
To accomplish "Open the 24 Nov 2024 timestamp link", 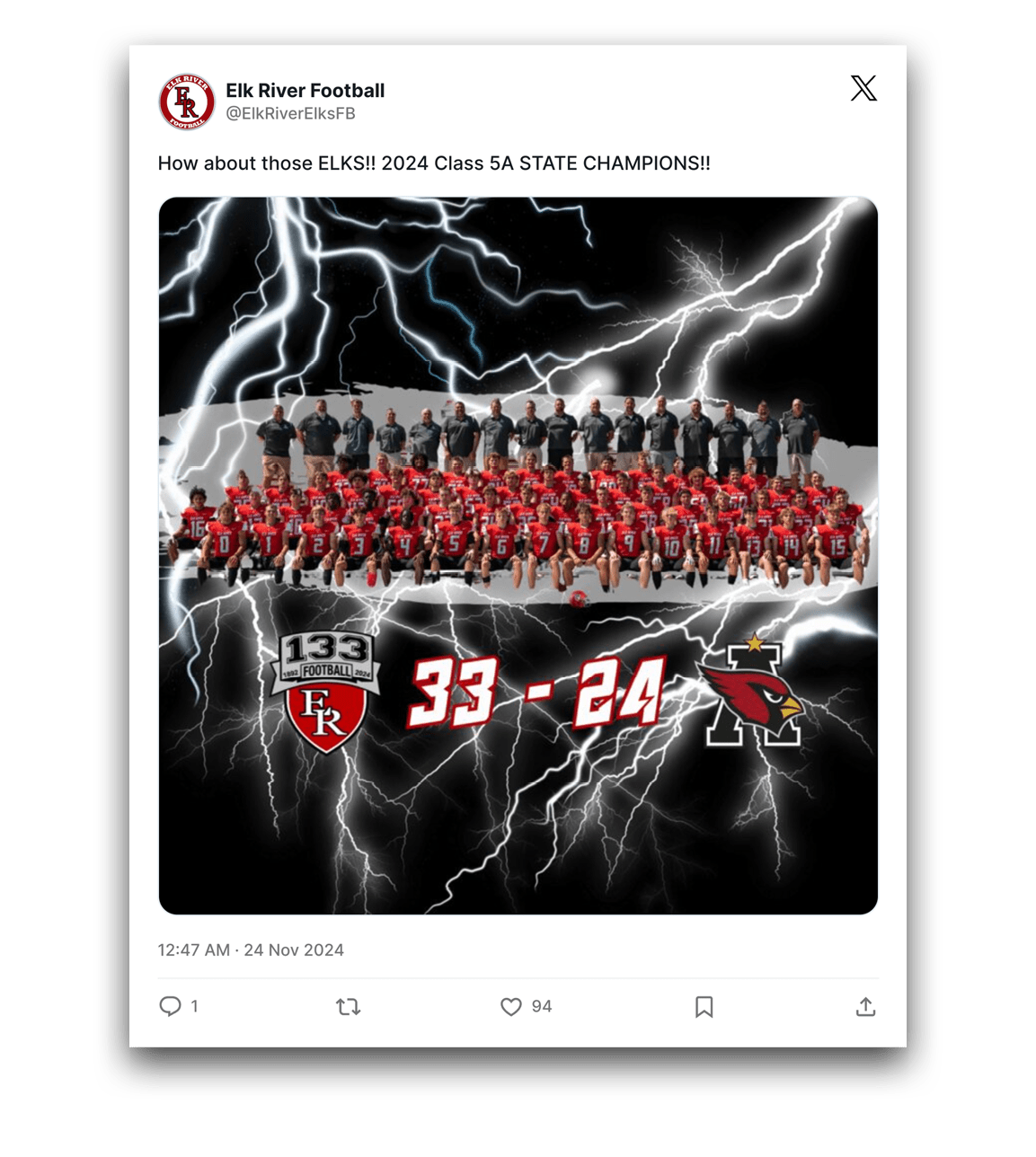I will coord(251,949).
